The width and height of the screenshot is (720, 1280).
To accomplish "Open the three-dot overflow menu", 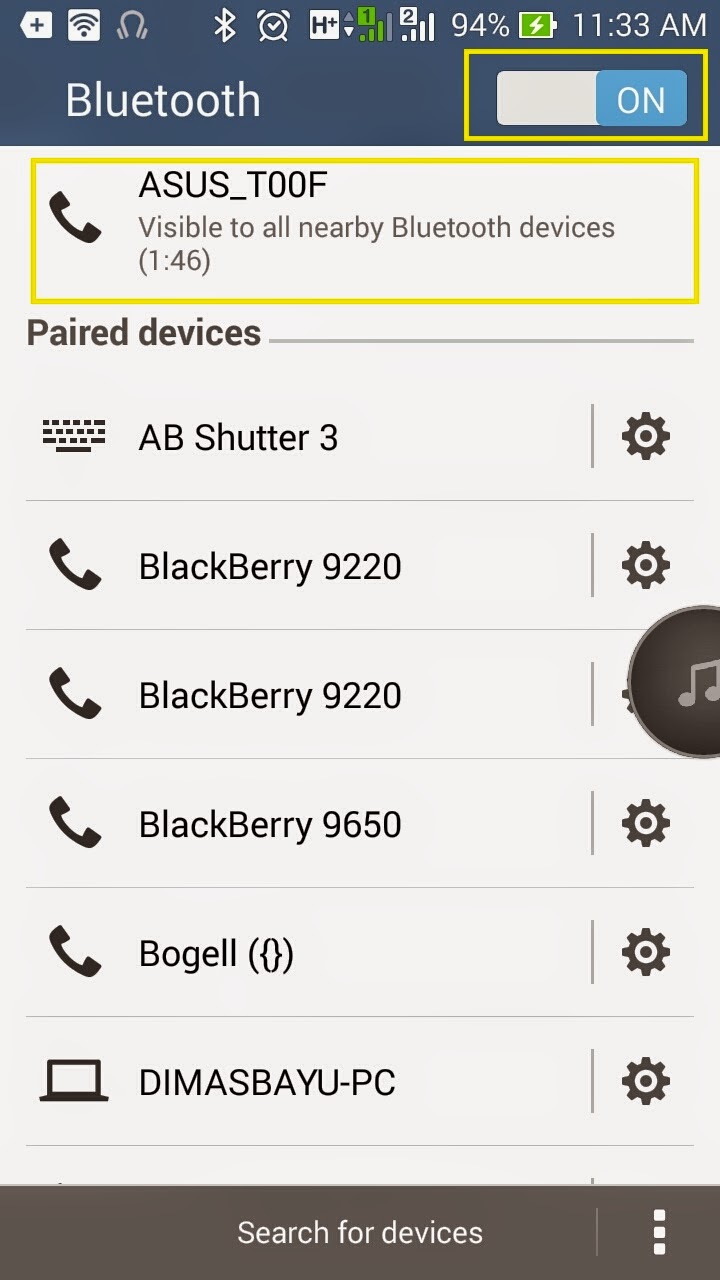I will pyautogui.click(x=658, y=1232).
